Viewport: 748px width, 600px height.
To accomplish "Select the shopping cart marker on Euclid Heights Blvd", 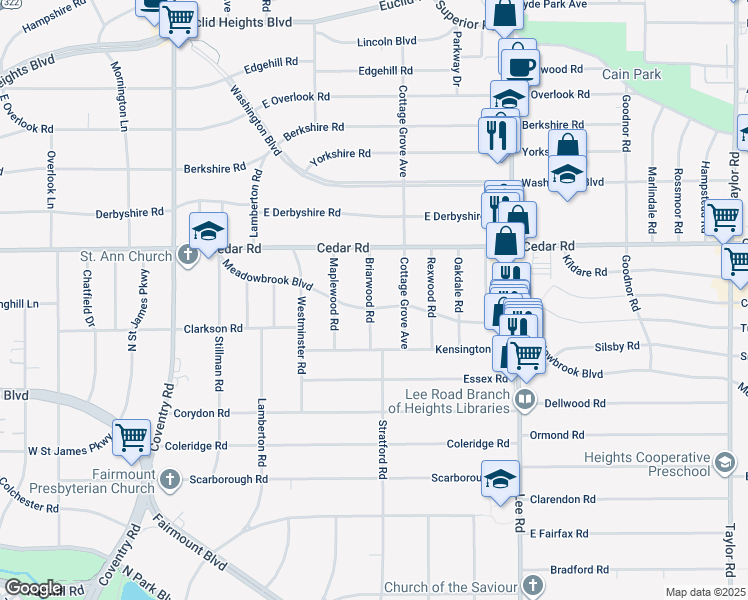I will 178,19.
